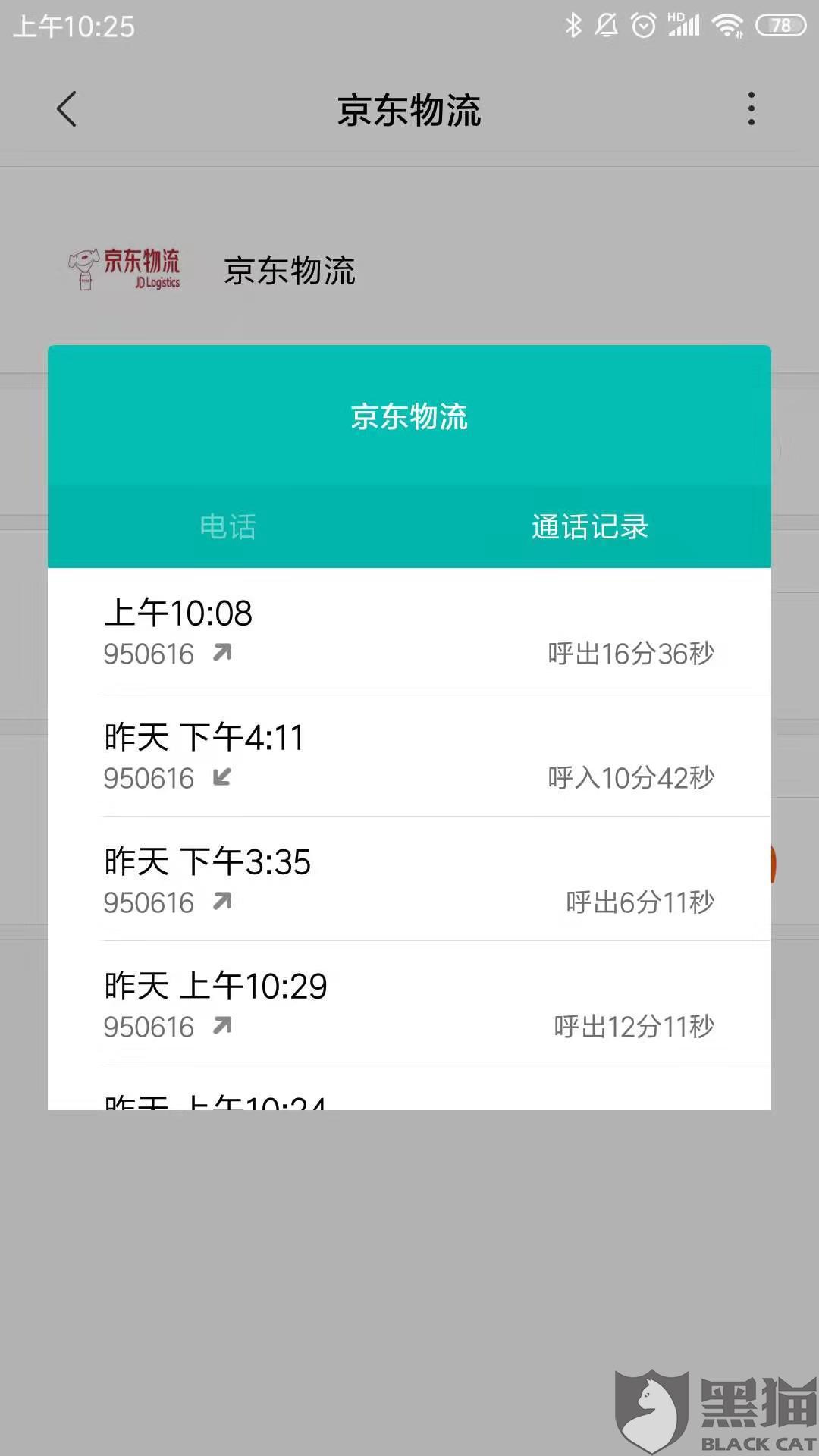Tap the incoming call at 昨天 下午4:11
819x1456 pixels.
pyautogui.click(x=409, y=755)
